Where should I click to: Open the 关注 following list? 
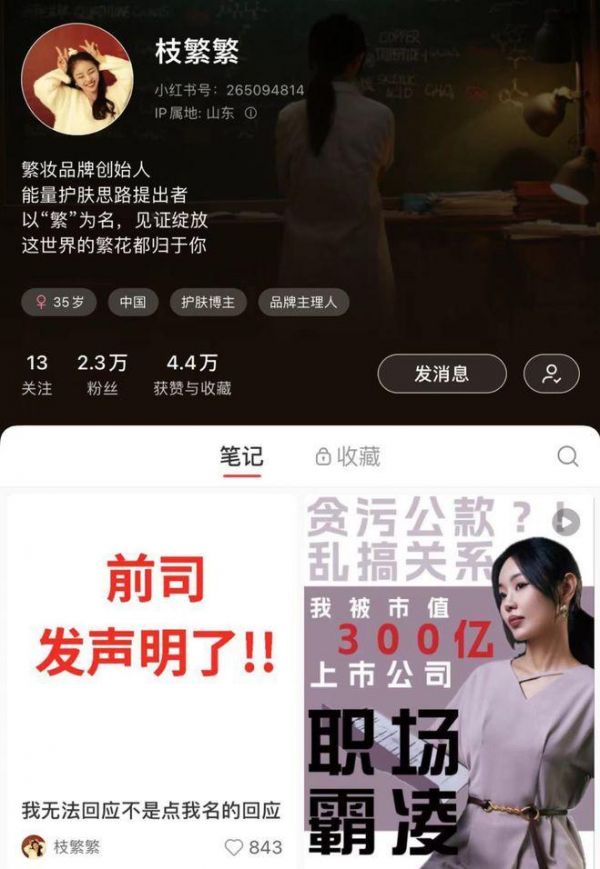[x=37, y=374]
